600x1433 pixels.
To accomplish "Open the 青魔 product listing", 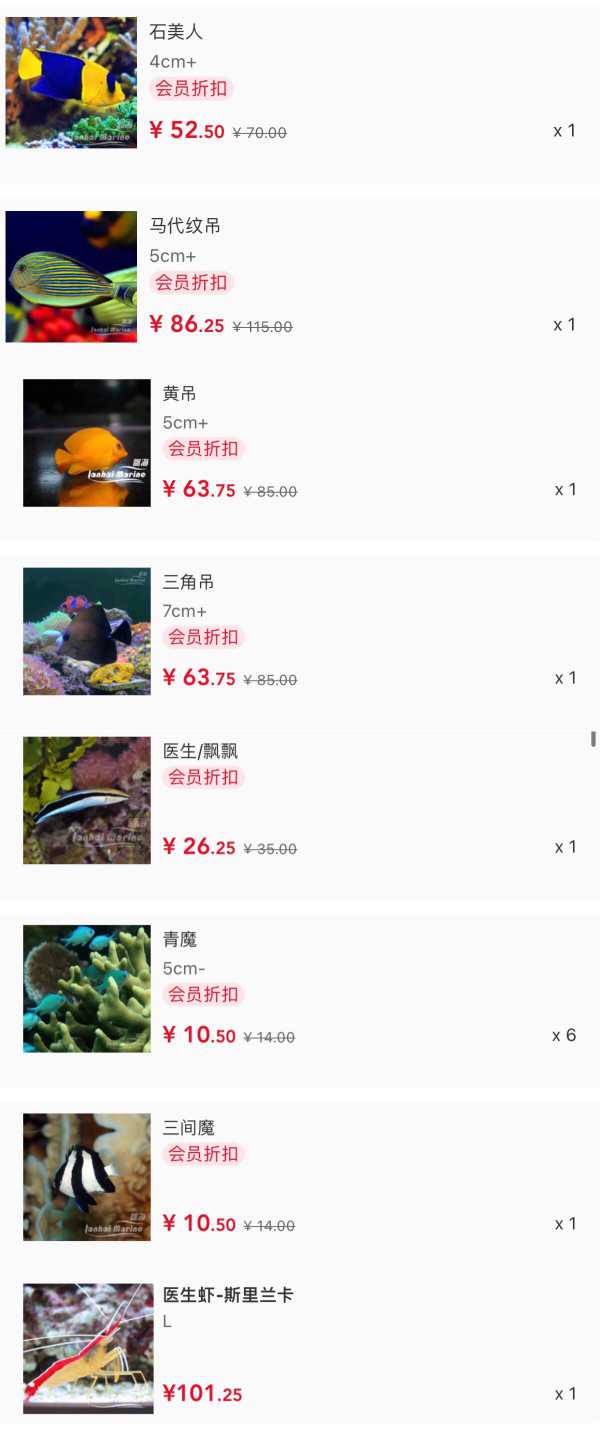I will click(300, 988).
